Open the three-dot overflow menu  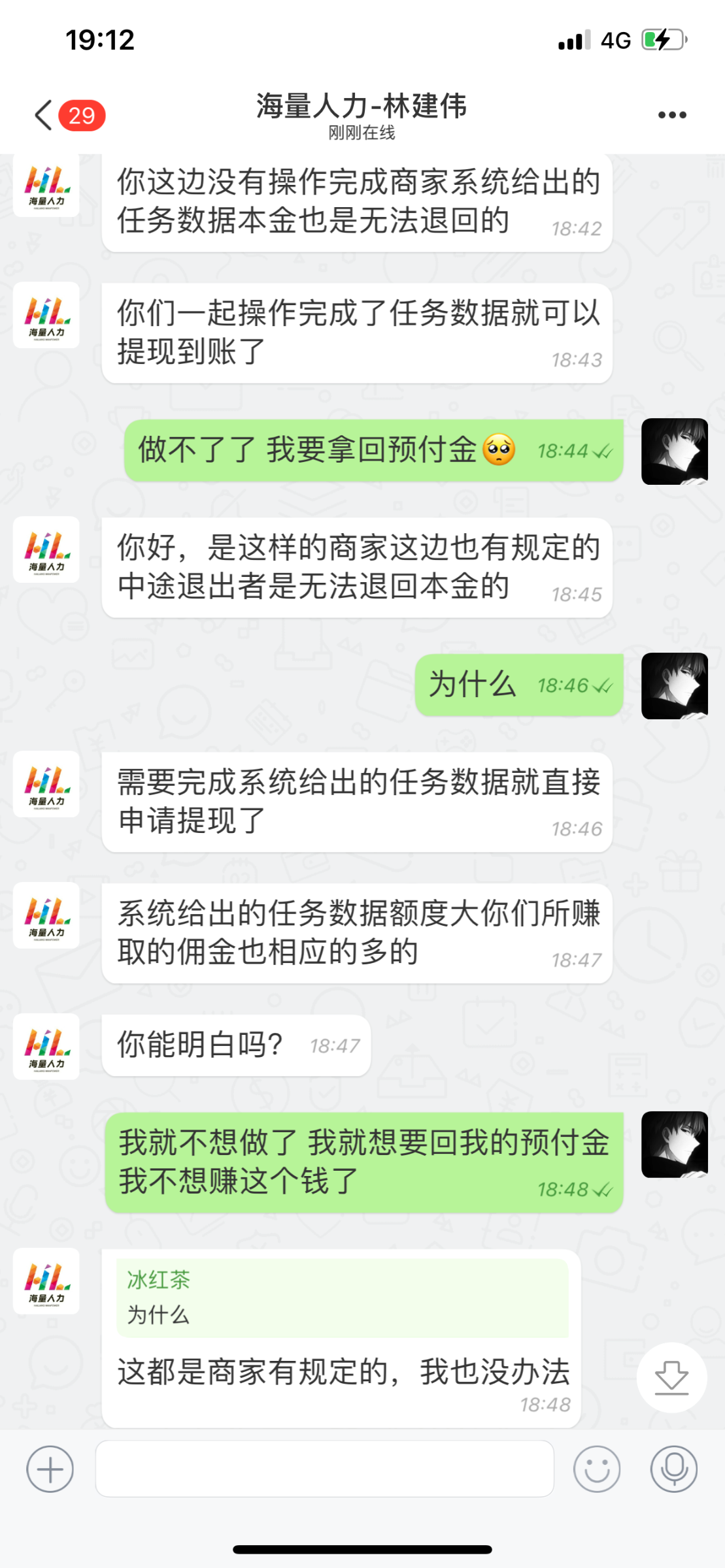point(671,115)
